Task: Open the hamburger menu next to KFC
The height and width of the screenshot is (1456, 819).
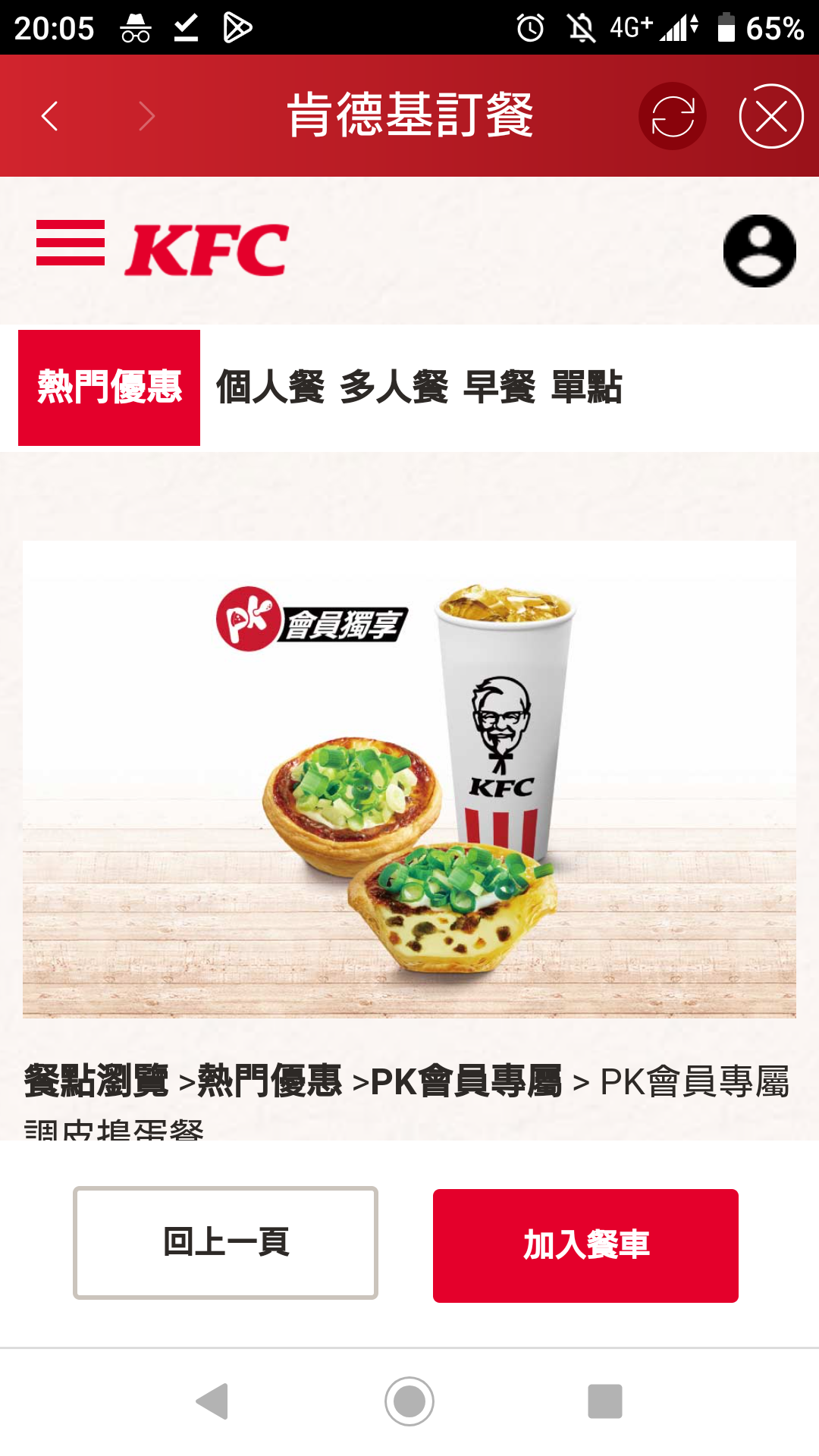Action: point(71,243)
